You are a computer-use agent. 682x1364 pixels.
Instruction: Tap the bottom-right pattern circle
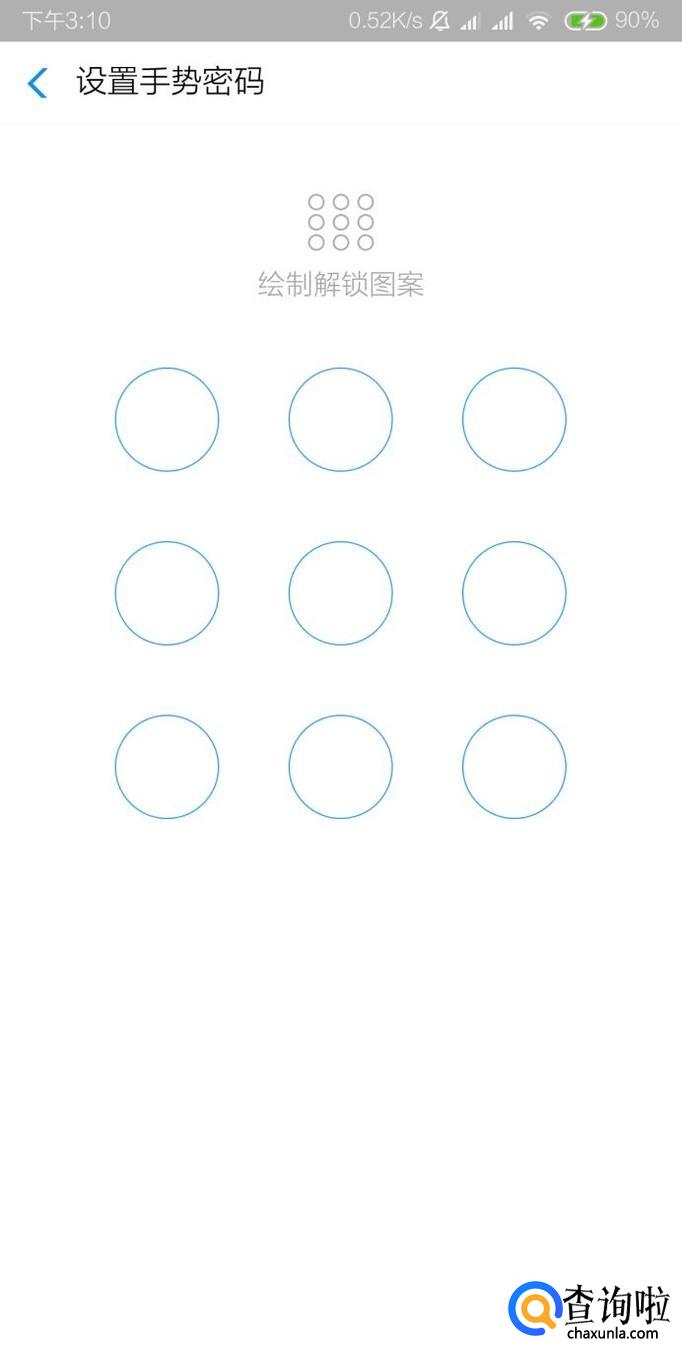coord(514,767)
